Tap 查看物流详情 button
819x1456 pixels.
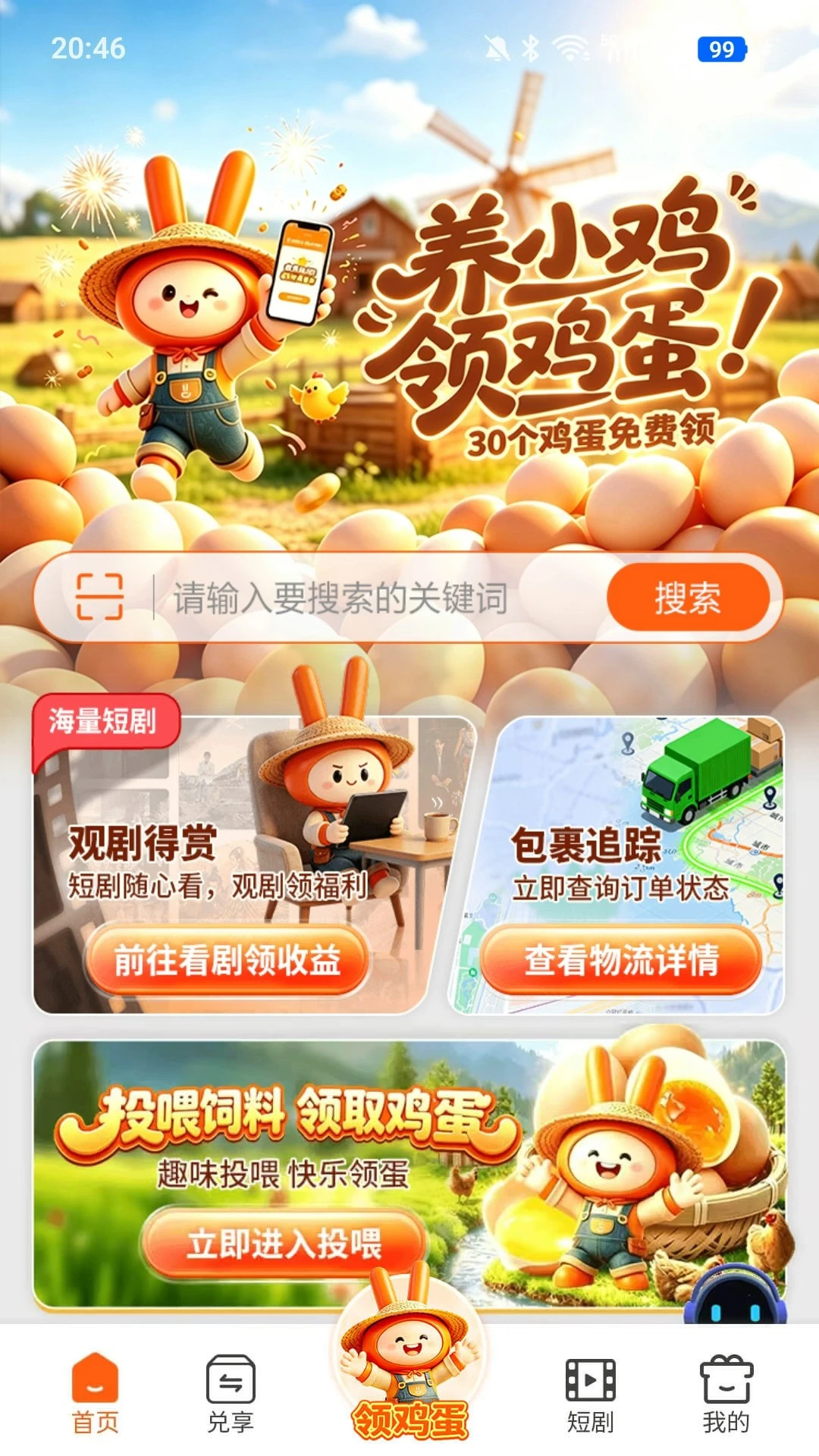(621, 960)
